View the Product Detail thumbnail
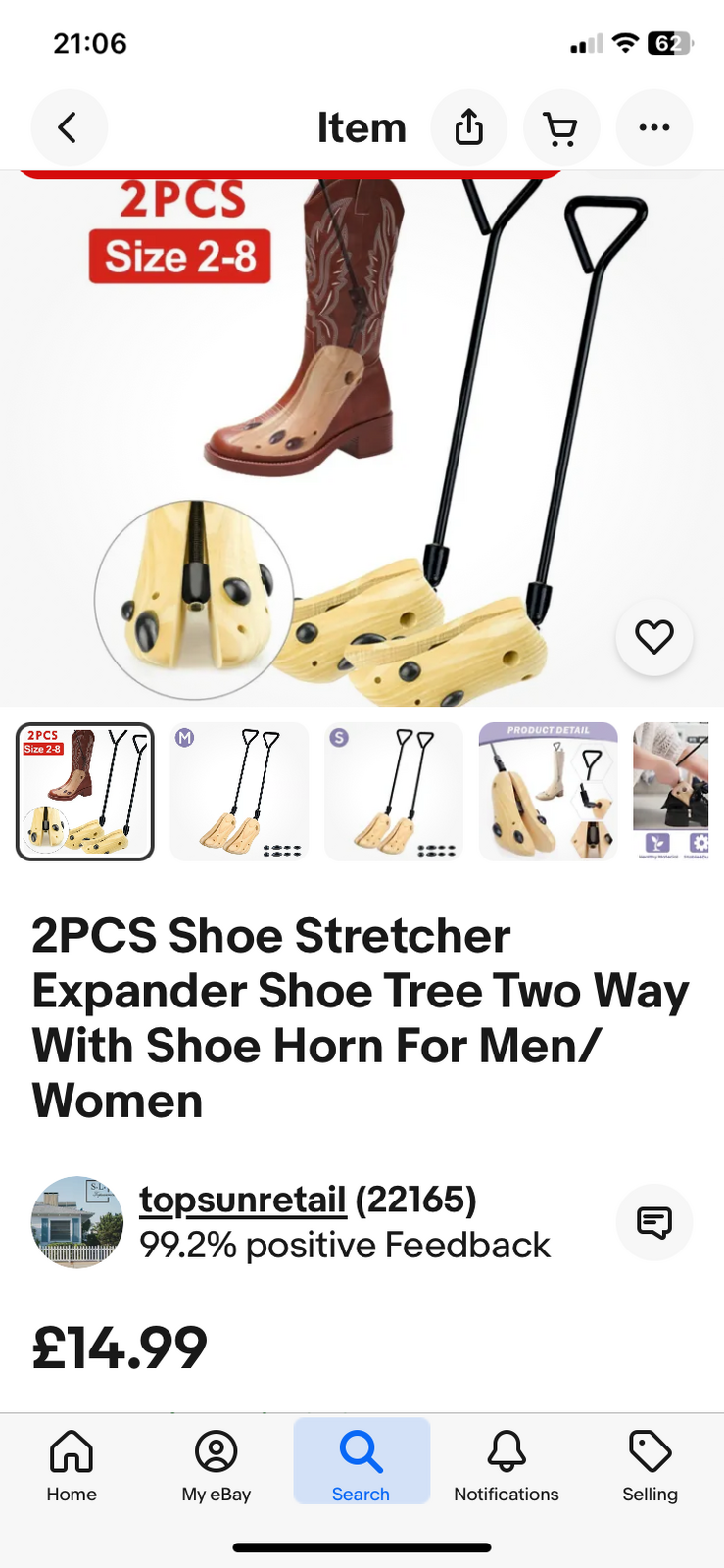This screenshot has width=724, height=1568. pyautogui.click(x=548, y=792)
